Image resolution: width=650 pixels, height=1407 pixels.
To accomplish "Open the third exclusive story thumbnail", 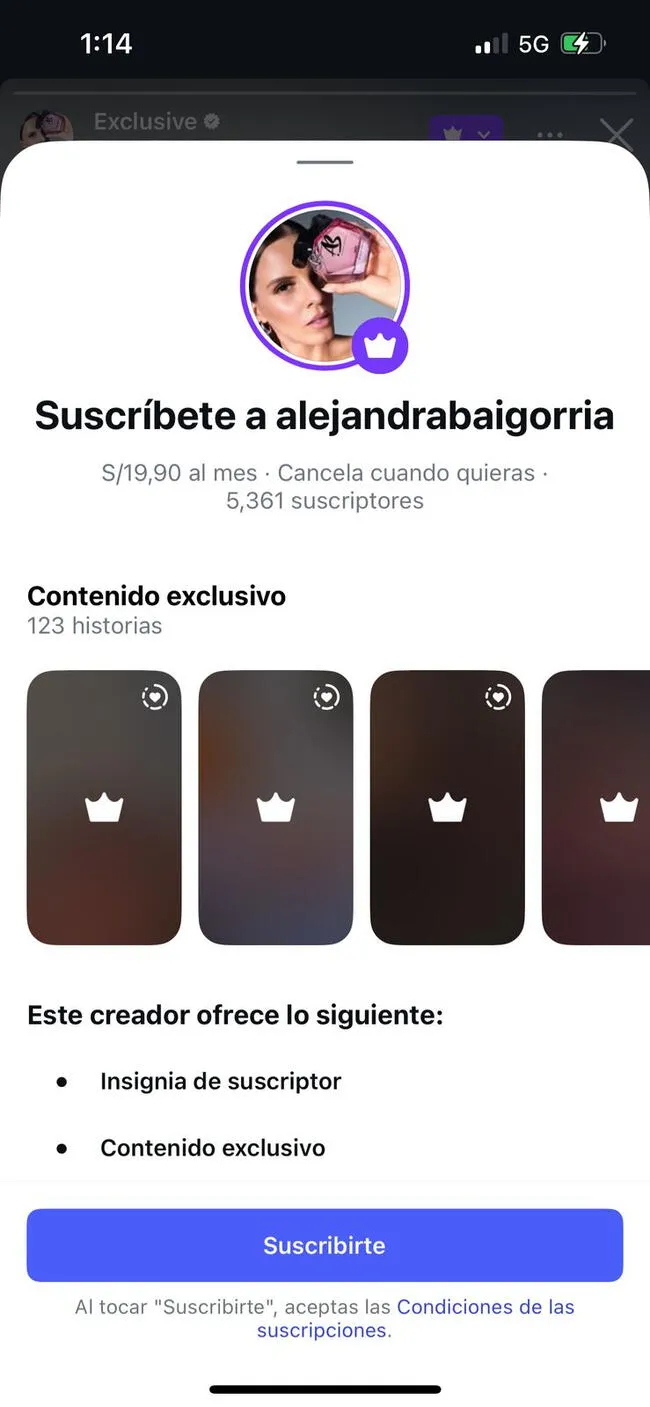I will [x=447, y=807].
